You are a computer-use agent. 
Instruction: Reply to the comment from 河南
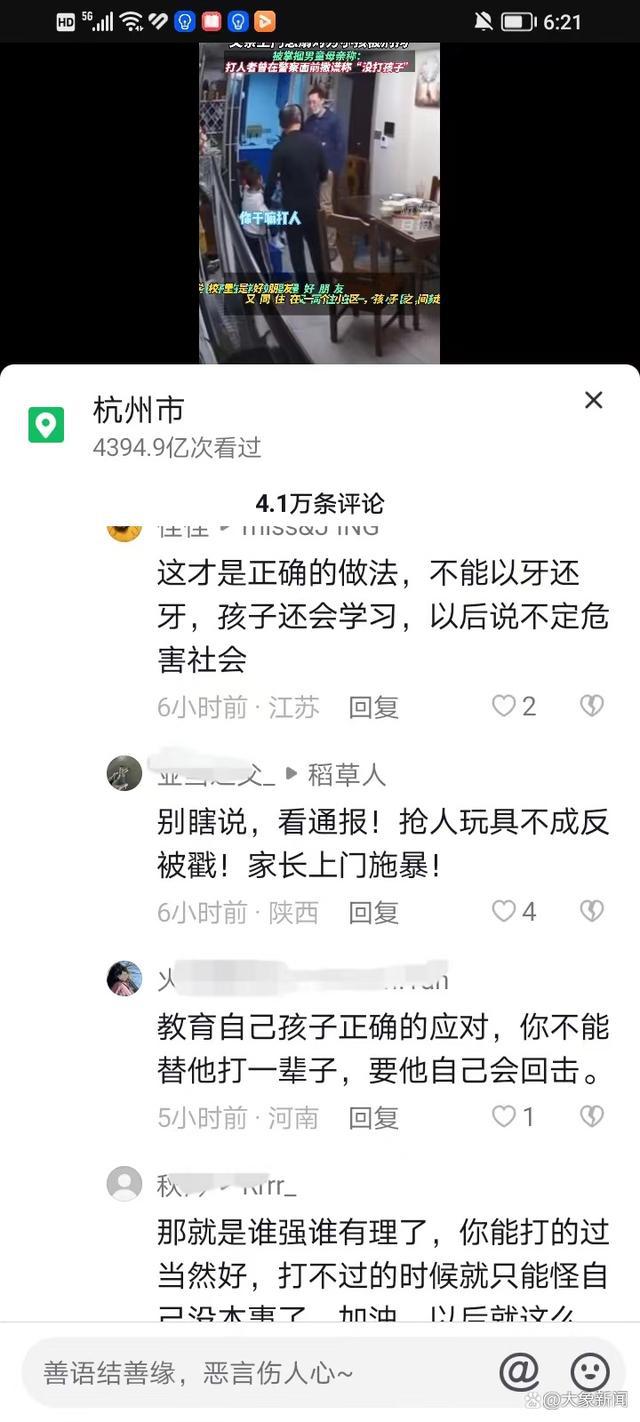click(x=373, y=1117)
